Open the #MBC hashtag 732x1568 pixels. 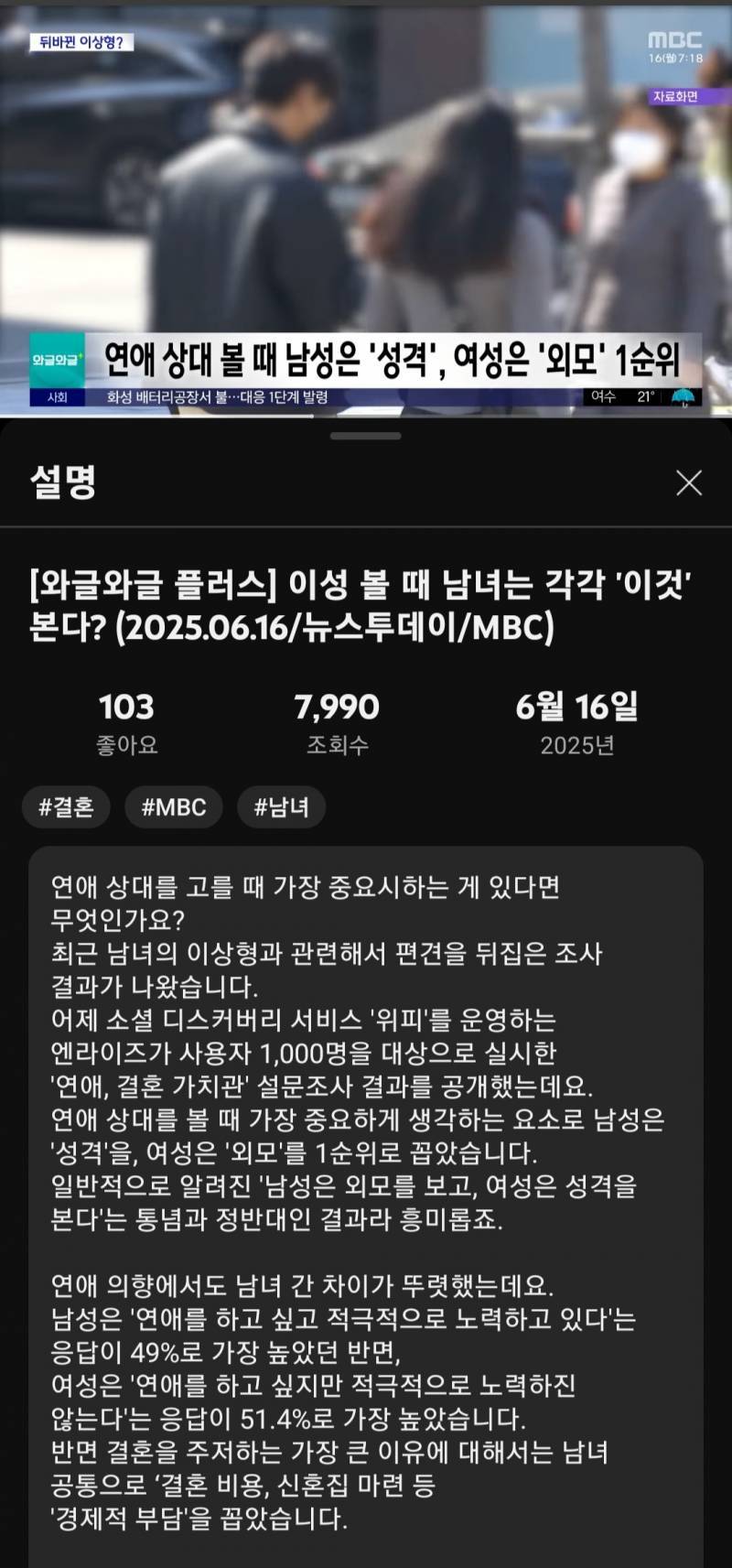173,806
